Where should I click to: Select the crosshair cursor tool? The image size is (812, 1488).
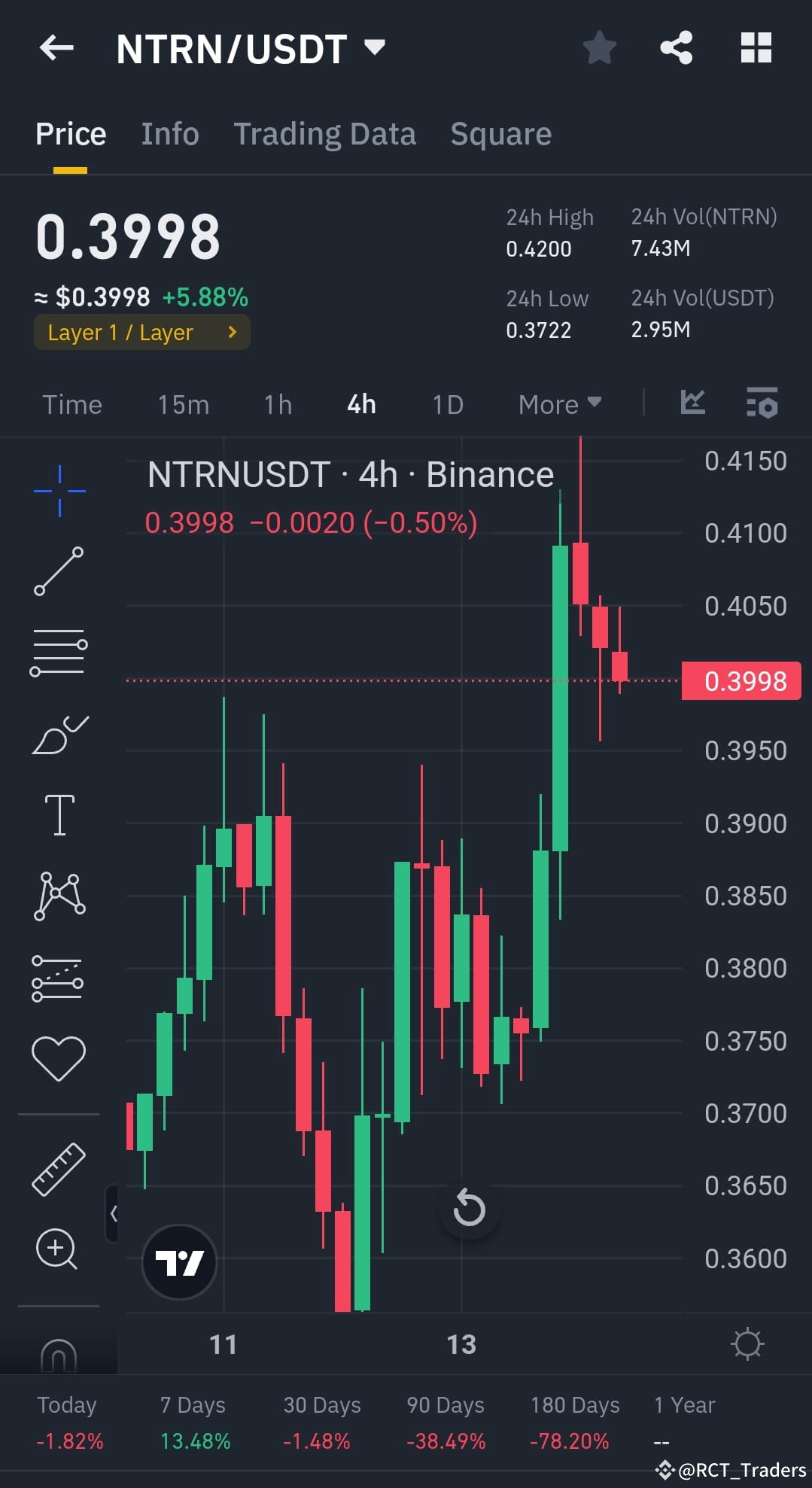59,489
